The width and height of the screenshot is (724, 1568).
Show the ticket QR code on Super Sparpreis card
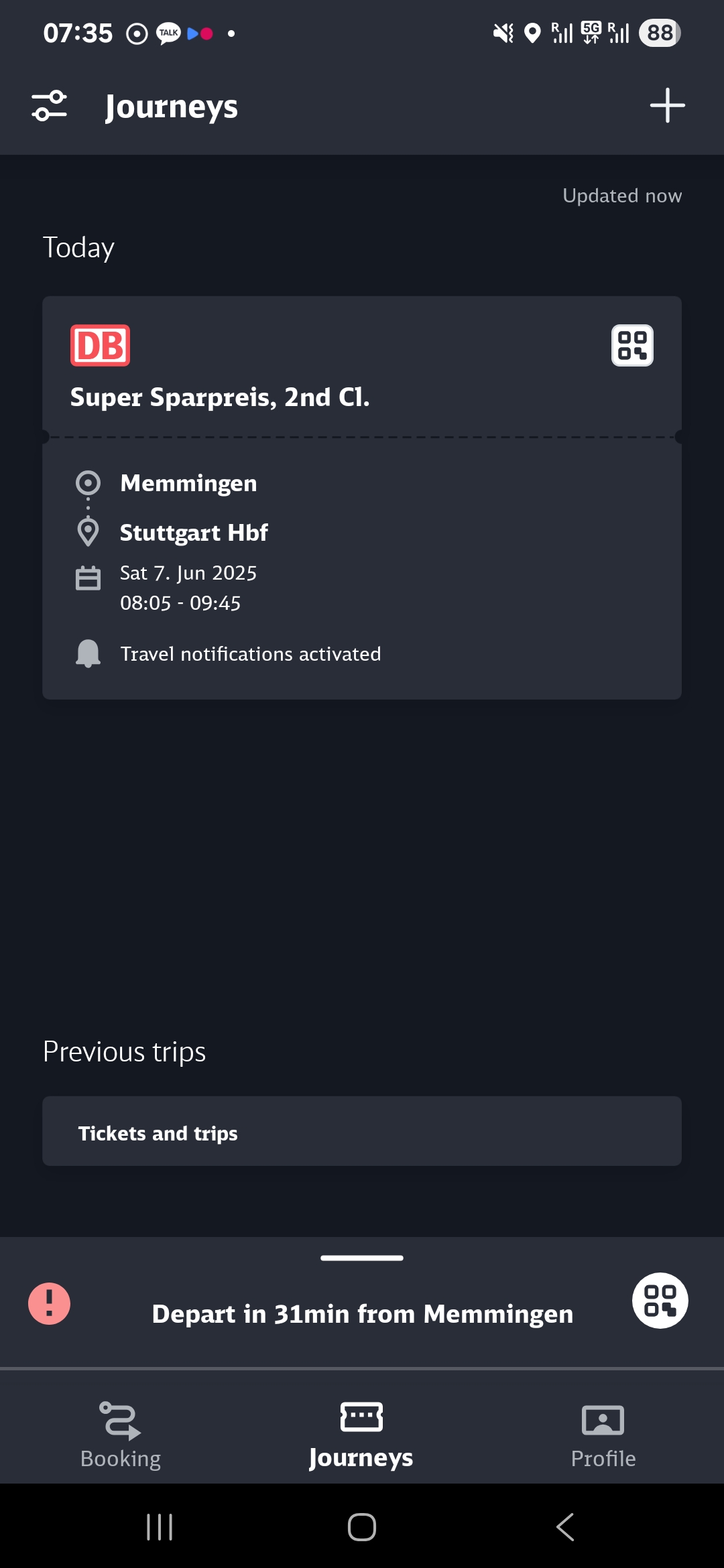632,346
